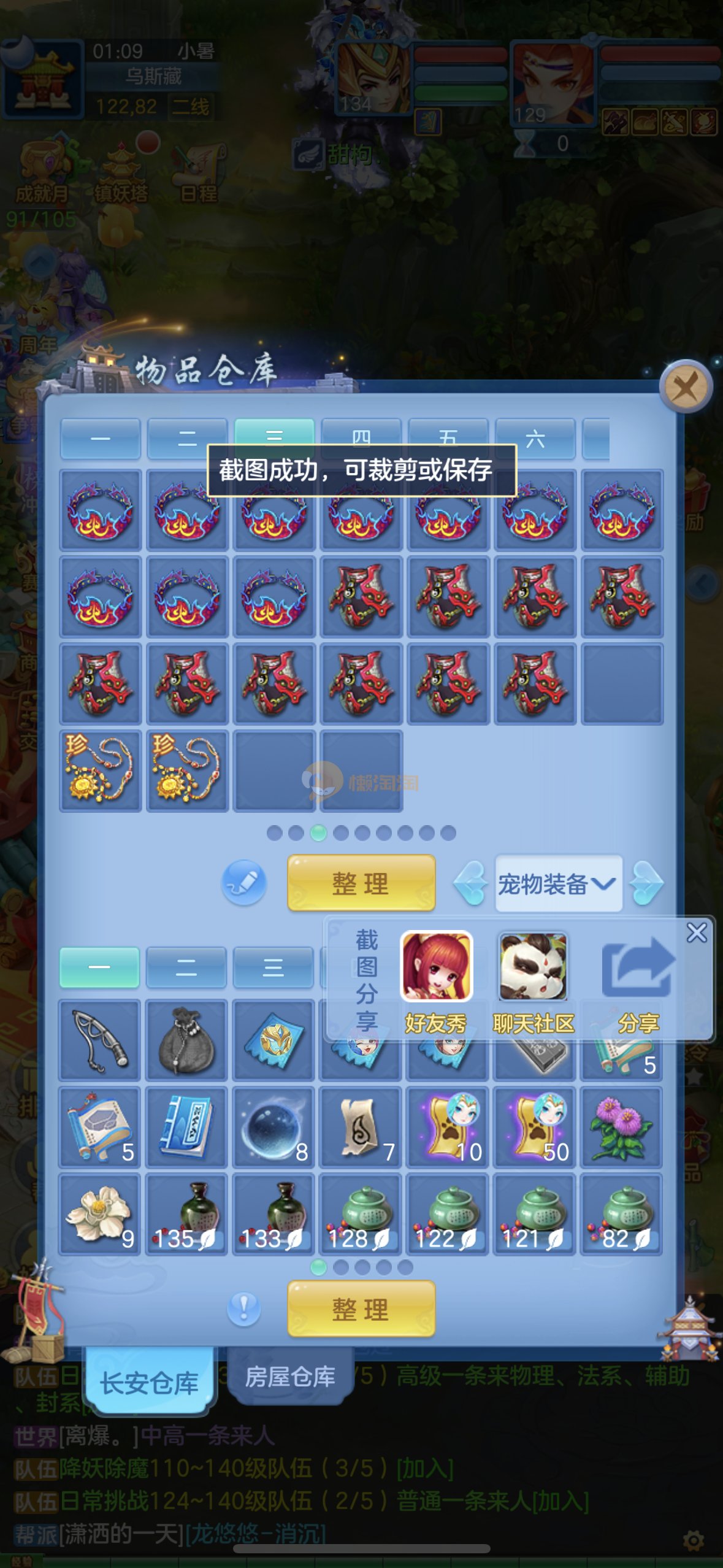Tap the lower 整理 sort button
723x1568 pixels.
coord(361,1309)
